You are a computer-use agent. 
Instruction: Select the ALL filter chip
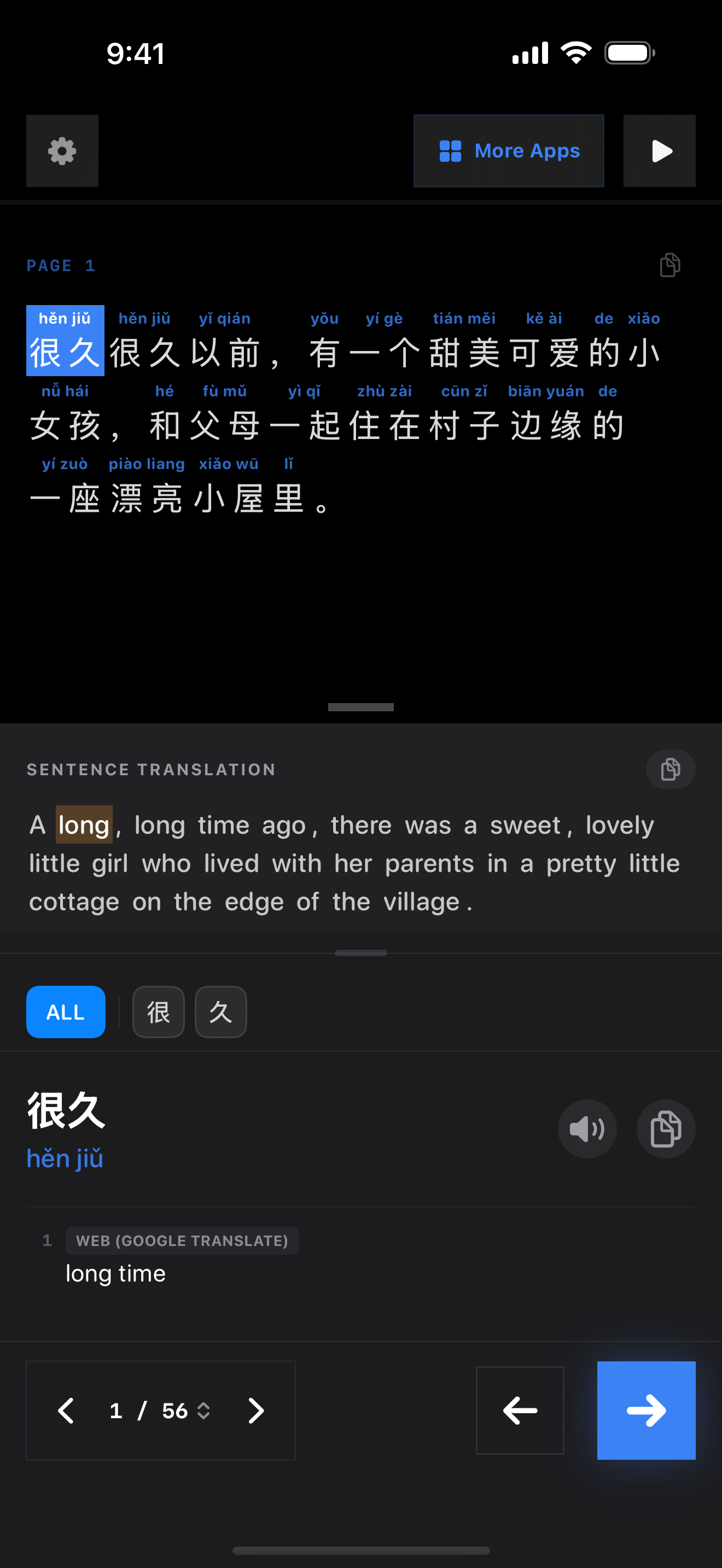click(66, 1011)
